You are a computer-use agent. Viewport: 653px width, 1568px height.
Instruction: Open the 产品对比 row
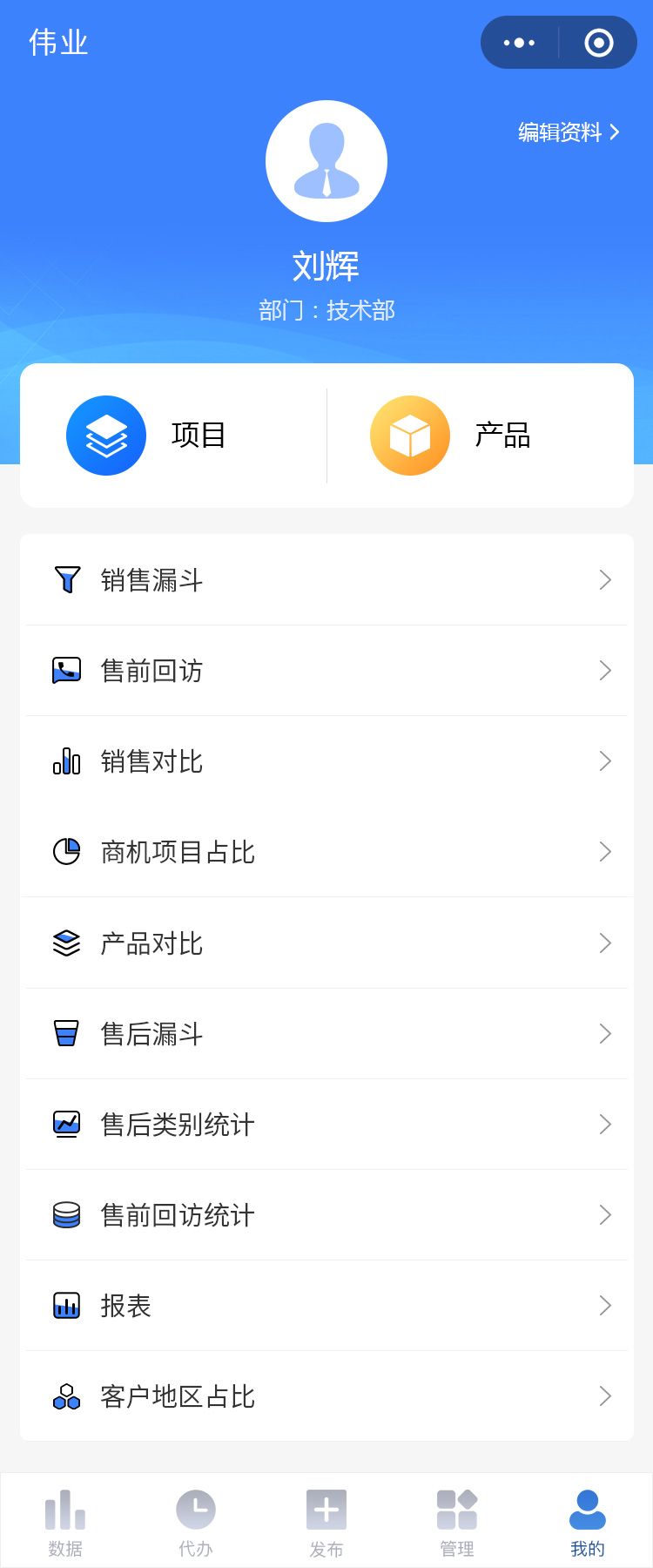(x=326, y=943)
